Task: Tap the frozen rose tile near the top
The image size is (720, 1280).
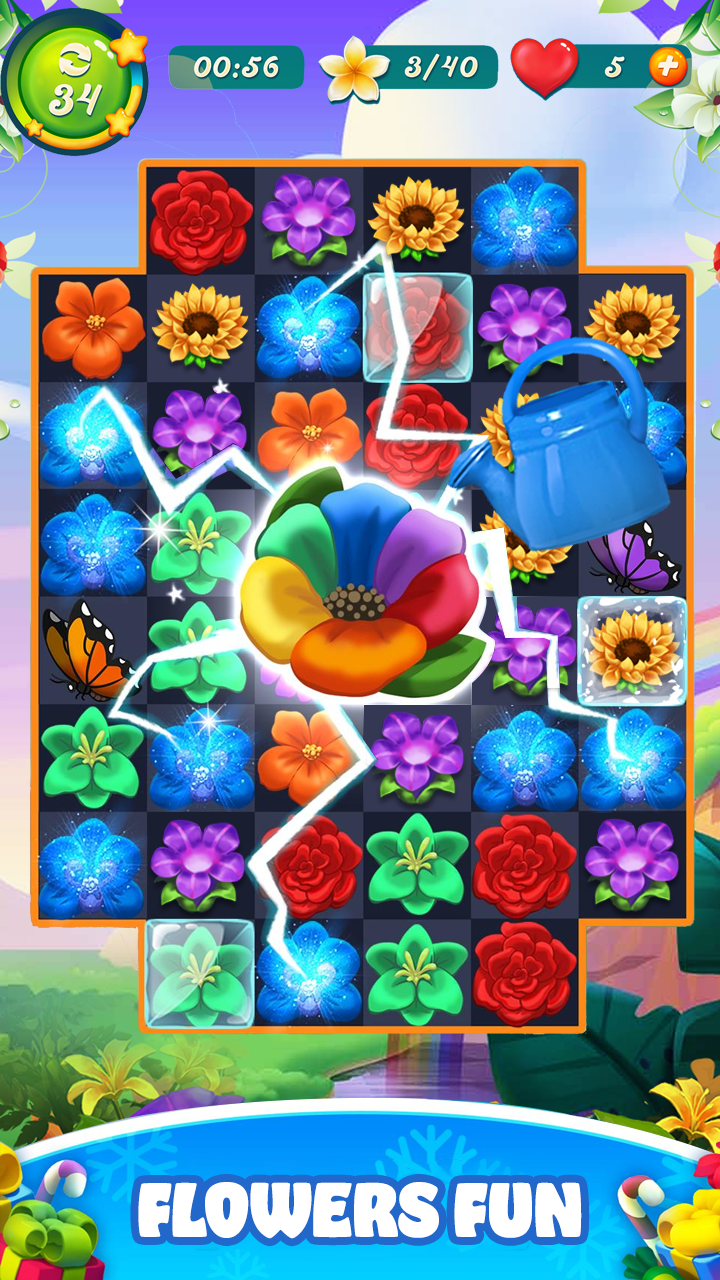Action: click(415, 330)
